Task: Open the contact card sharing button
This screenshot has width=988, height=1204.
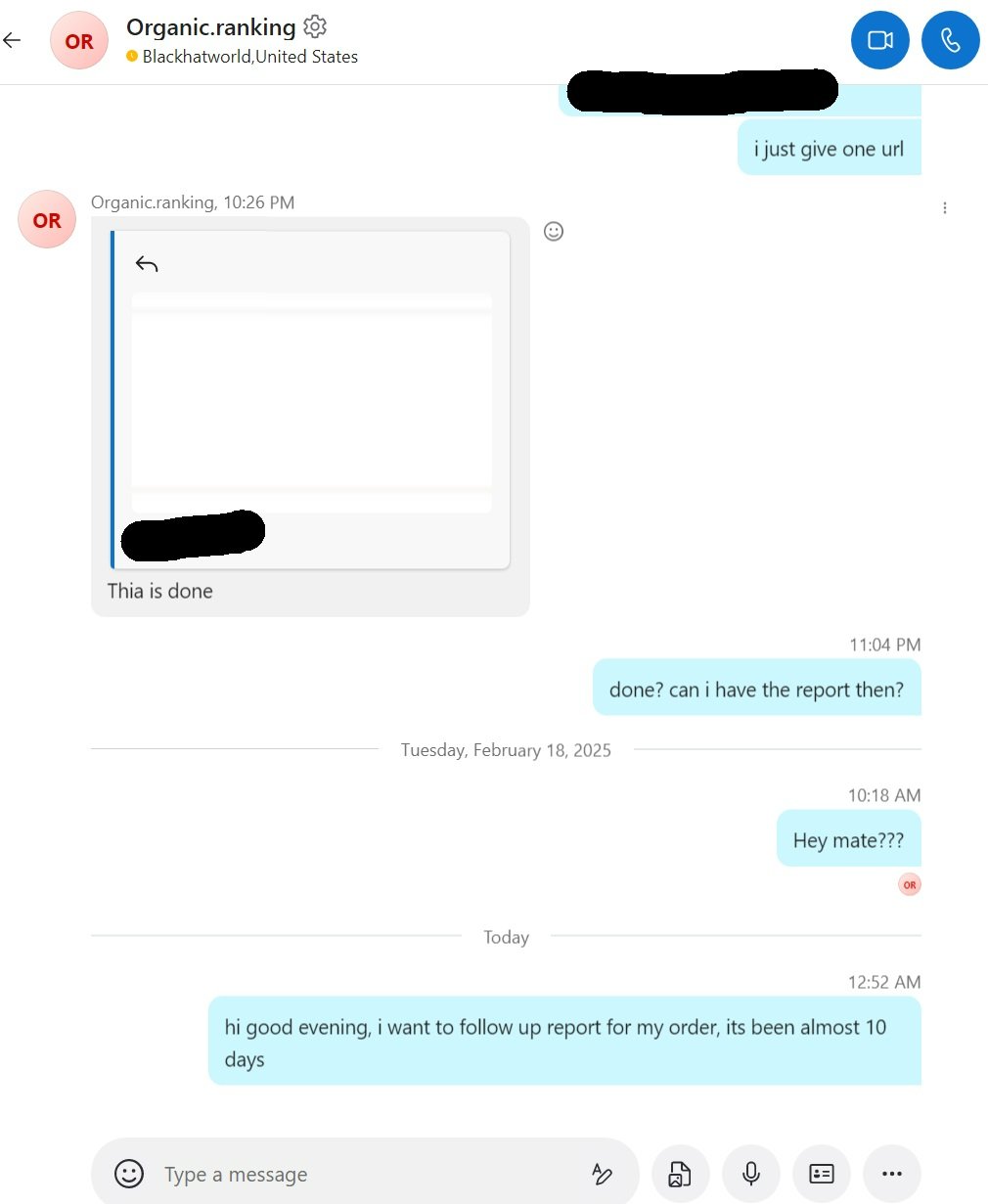Action: pyautogui.click(x=822, y=1174)
